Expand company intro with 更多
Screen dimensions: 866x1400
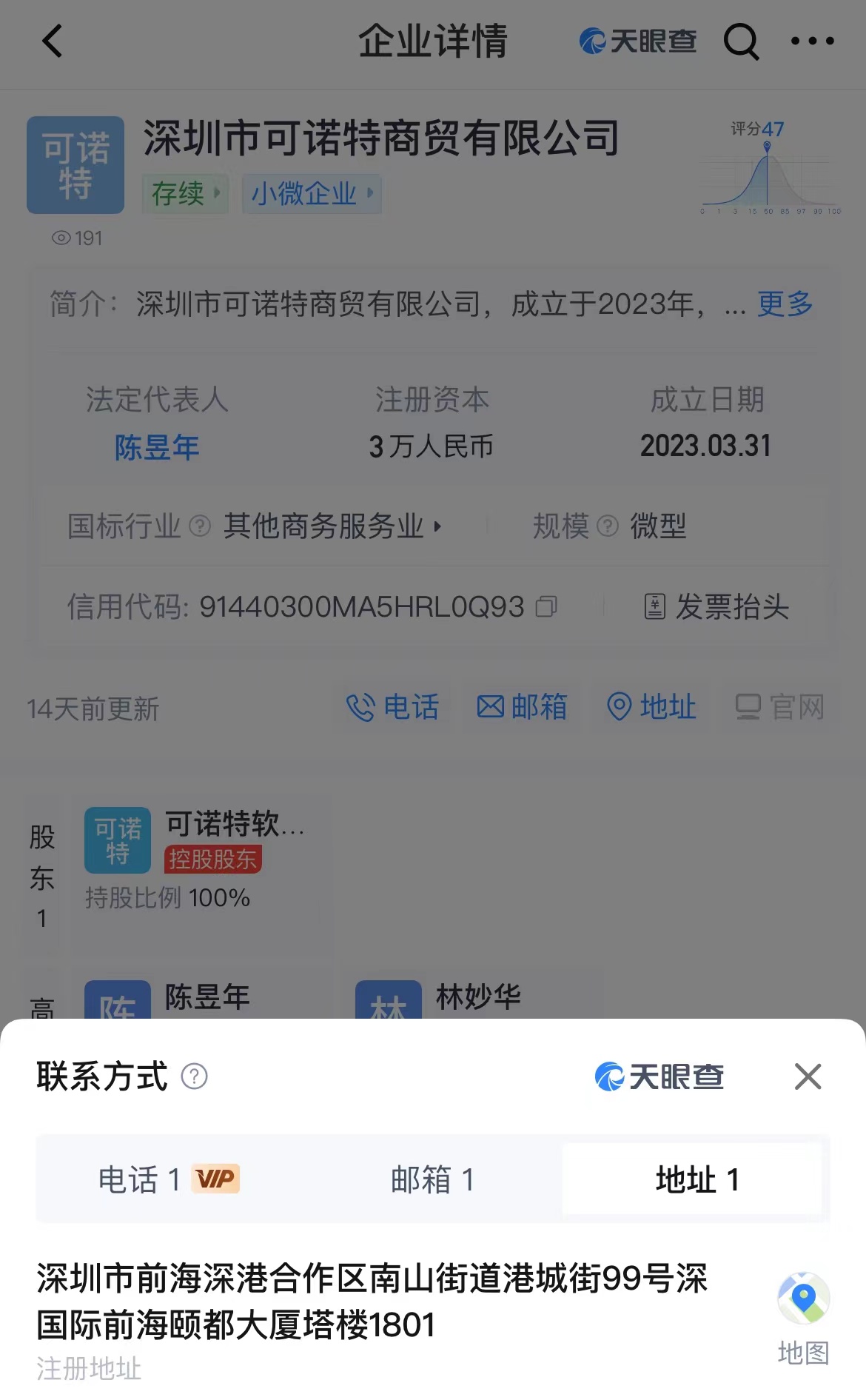click(x=785, y=304)
